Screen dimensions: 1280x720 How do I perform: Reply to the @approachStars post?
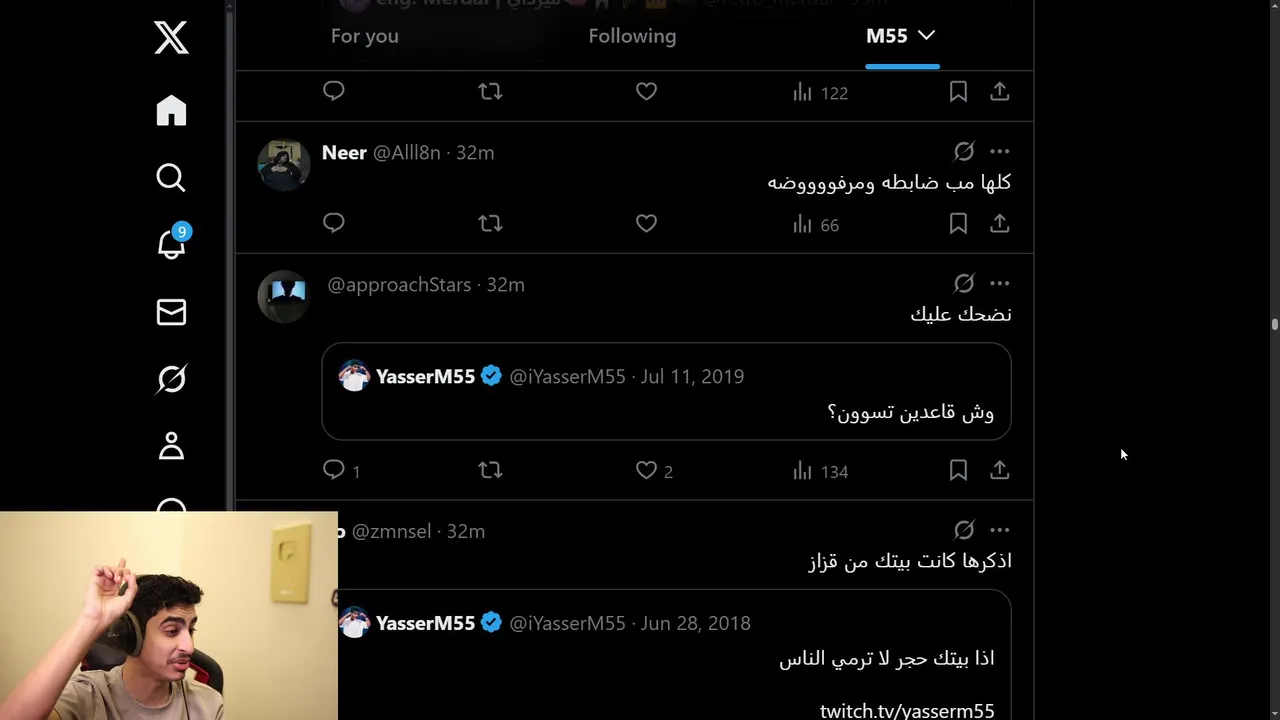coord(334,470)
